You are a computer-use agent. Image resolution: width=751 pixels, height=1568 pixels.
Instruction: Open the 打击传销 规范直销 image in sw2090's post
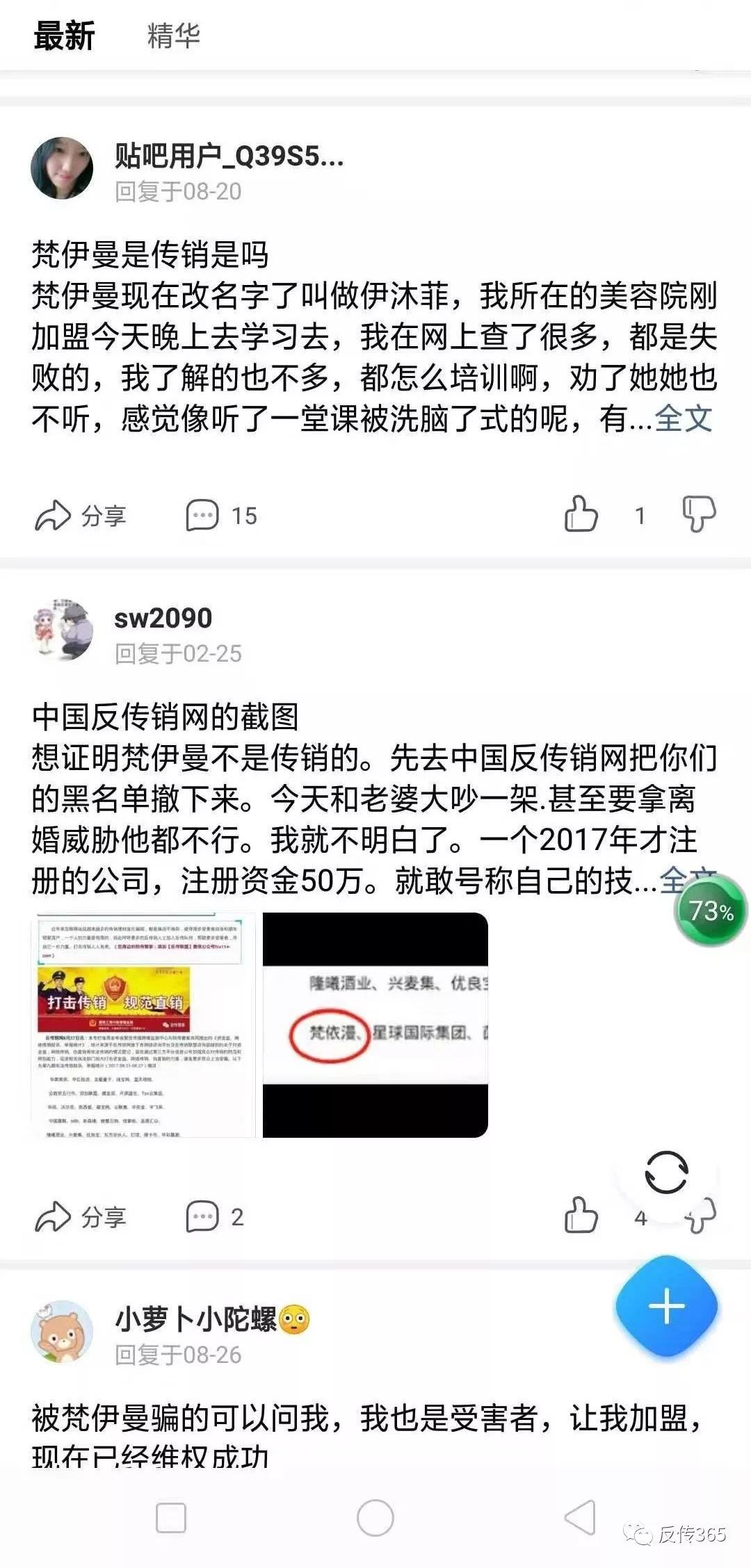tap(143, 1025)
